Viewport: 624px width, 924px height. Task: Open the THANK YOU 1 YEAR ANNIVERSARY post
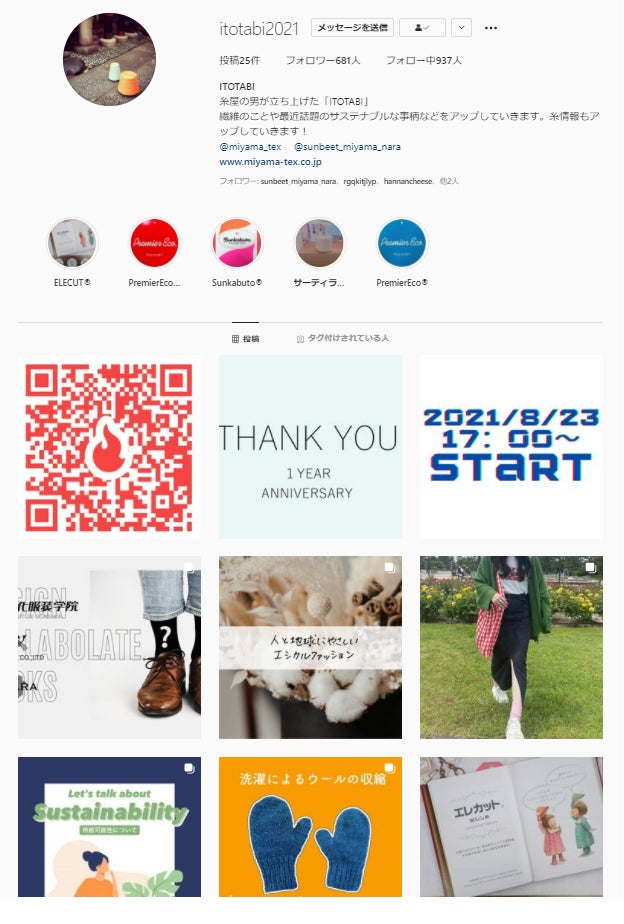(x=310, y=446)
